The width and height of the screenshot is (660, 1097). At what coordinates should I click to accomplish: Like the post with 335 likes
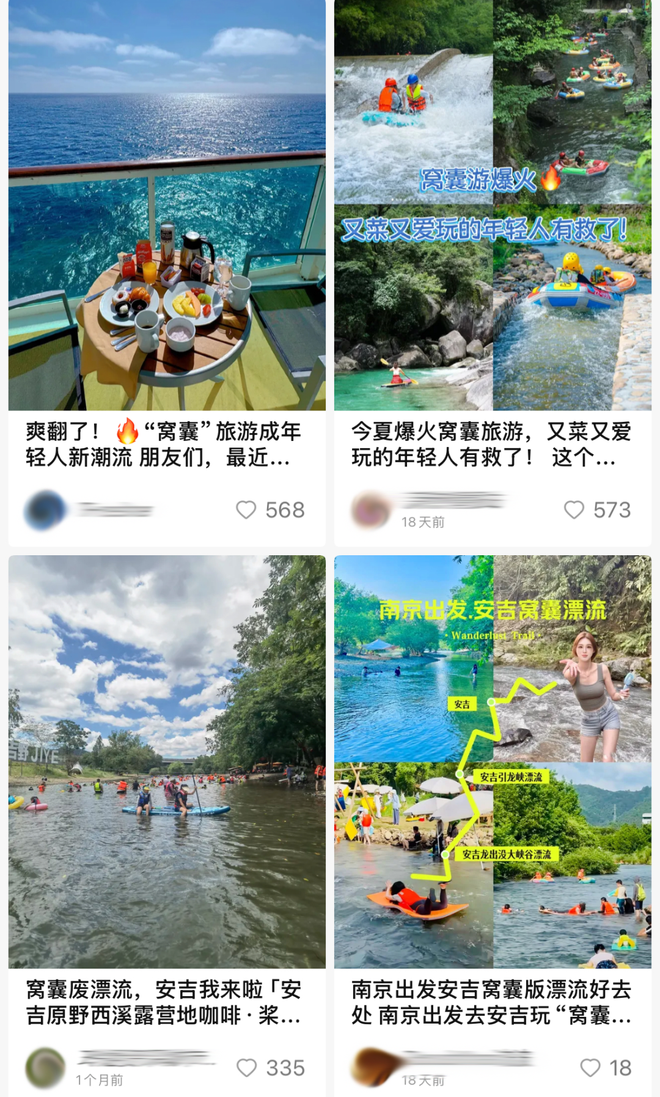click(x=246, y=1067)
